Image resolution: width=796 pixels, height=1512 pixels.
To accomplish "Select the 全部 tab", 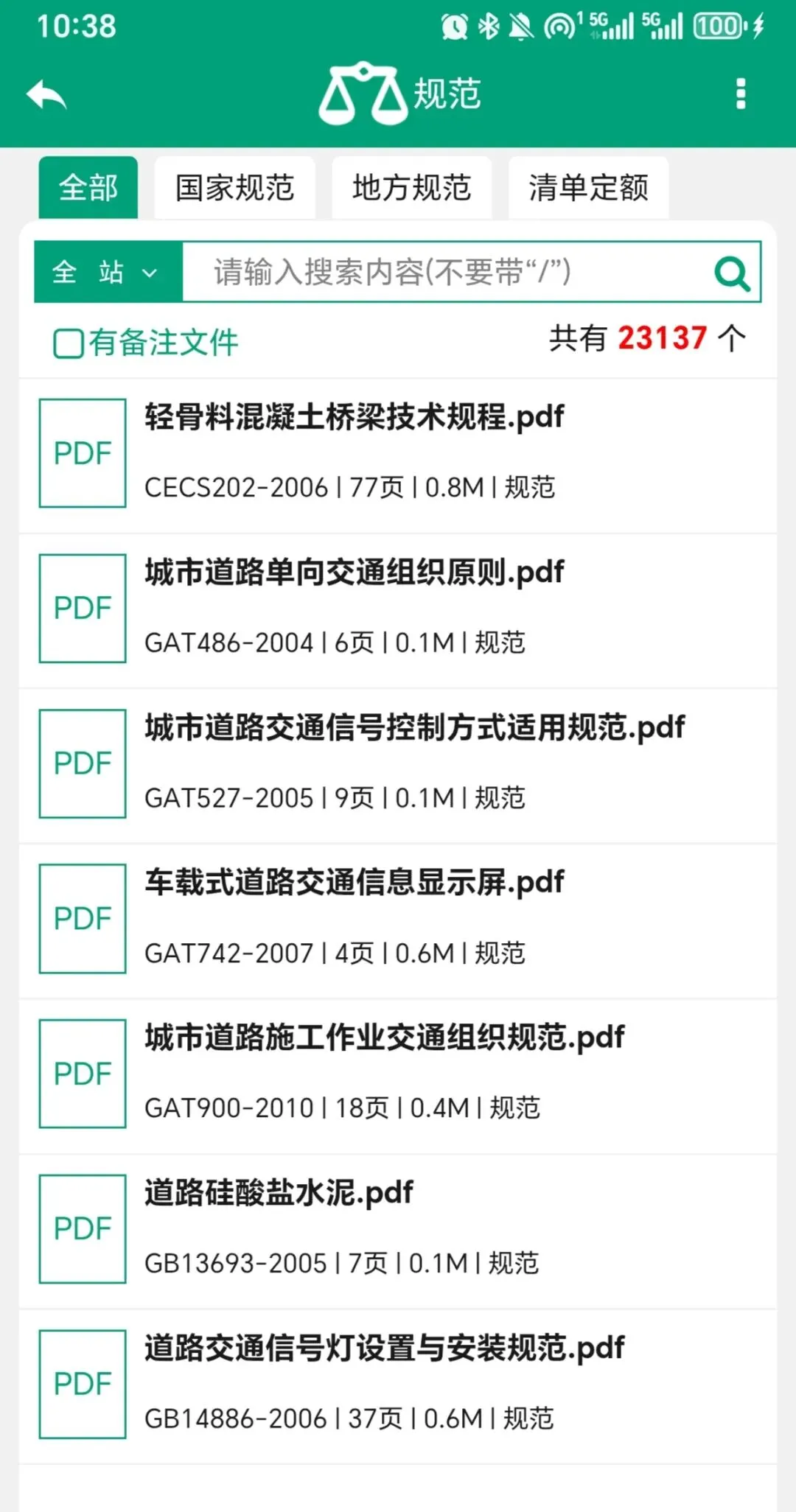I will click(88, 188).
